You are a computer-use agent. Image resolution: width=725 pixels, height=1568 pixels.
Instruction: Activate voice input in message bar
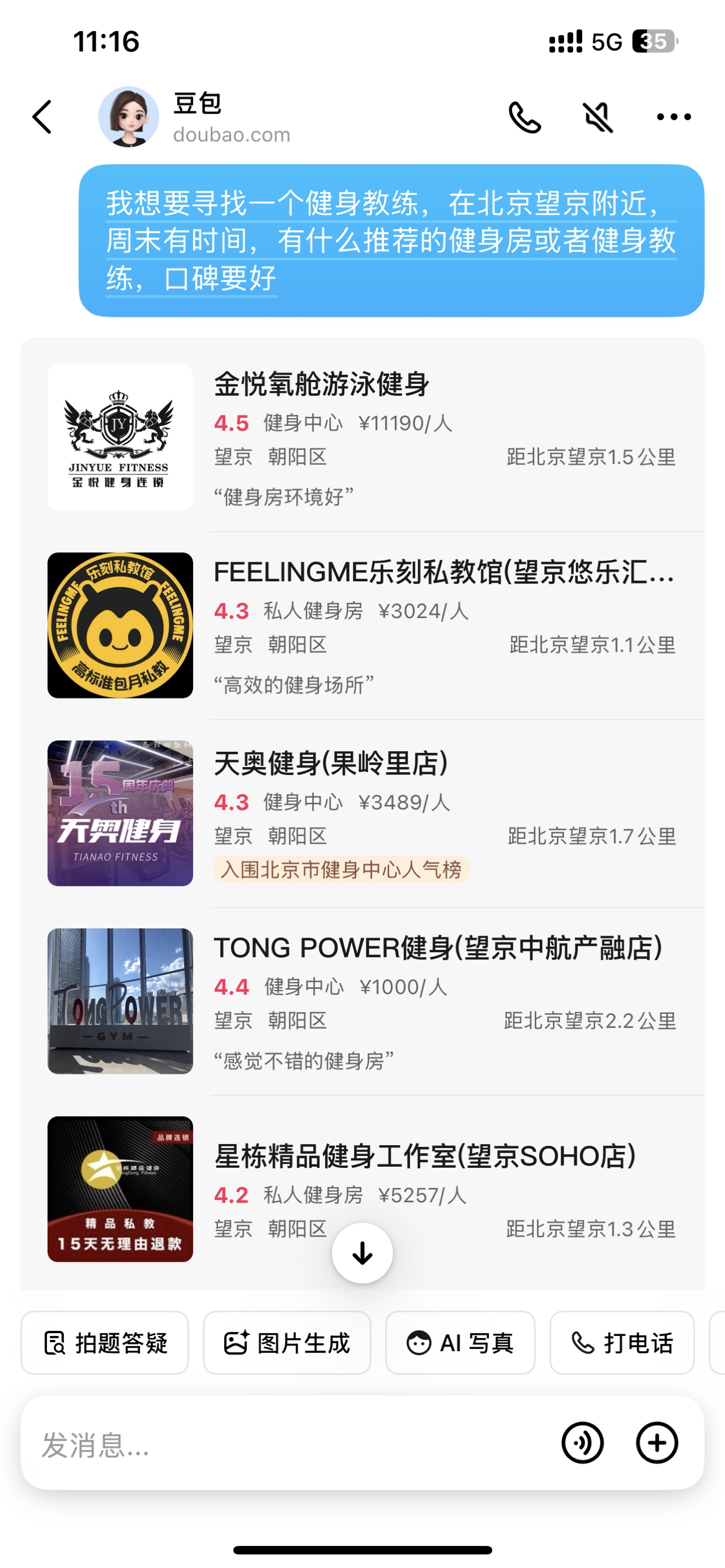click(x=582, y=1442)
